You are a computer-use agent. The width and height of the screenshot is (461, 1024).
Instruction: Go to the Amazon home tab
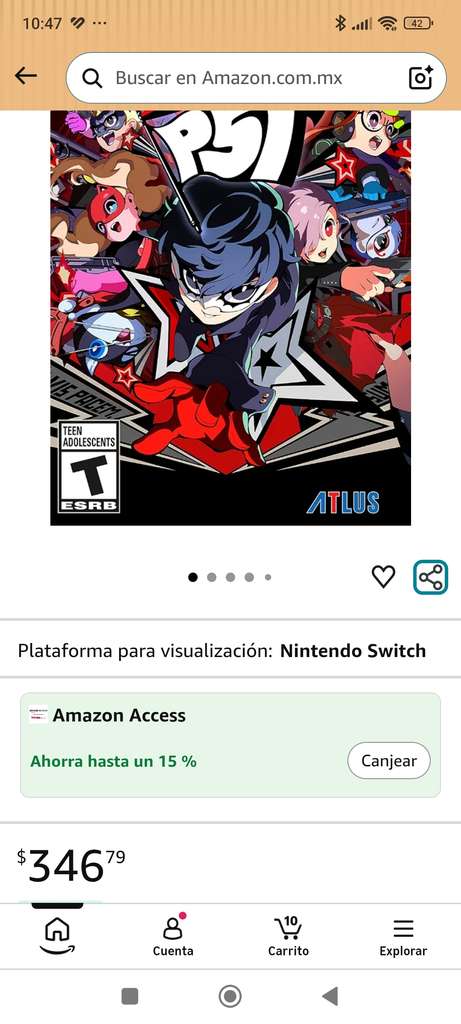(x=57, y=934)
